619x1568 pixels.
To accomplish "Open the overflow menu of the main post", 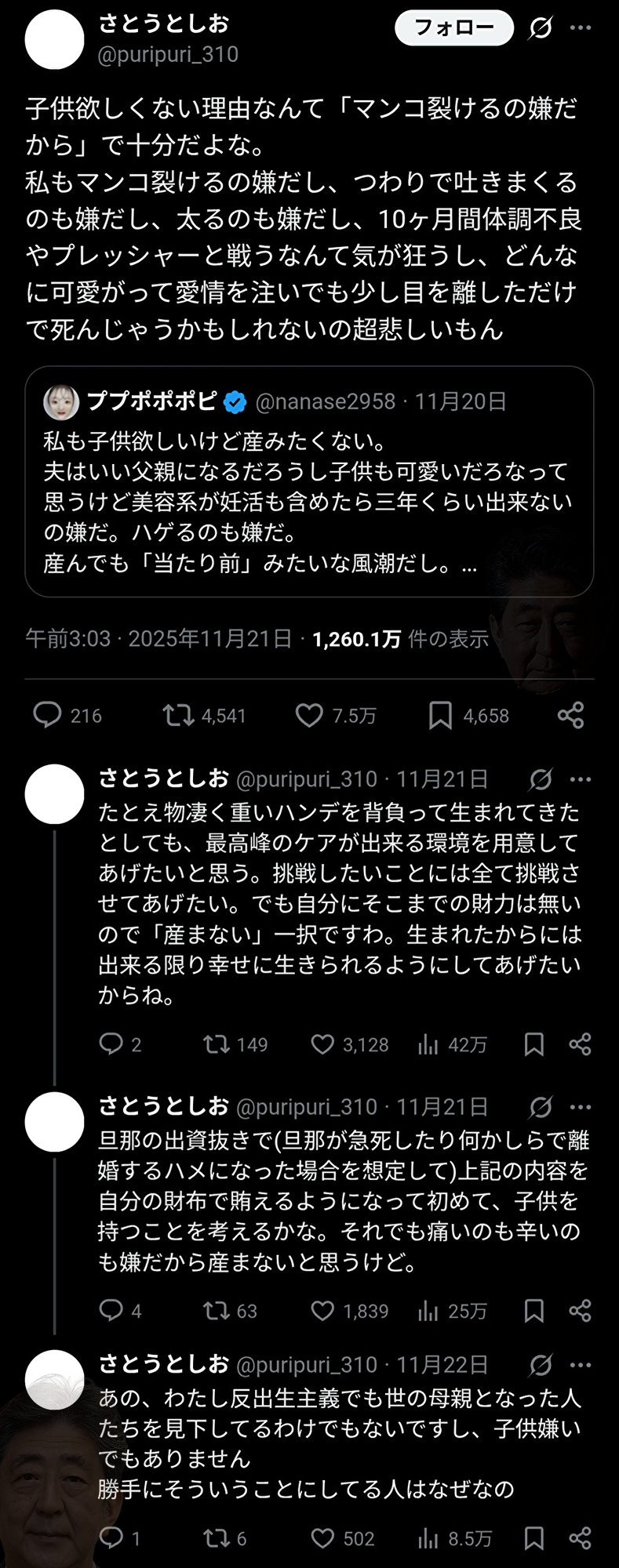I will coord(581,29).
